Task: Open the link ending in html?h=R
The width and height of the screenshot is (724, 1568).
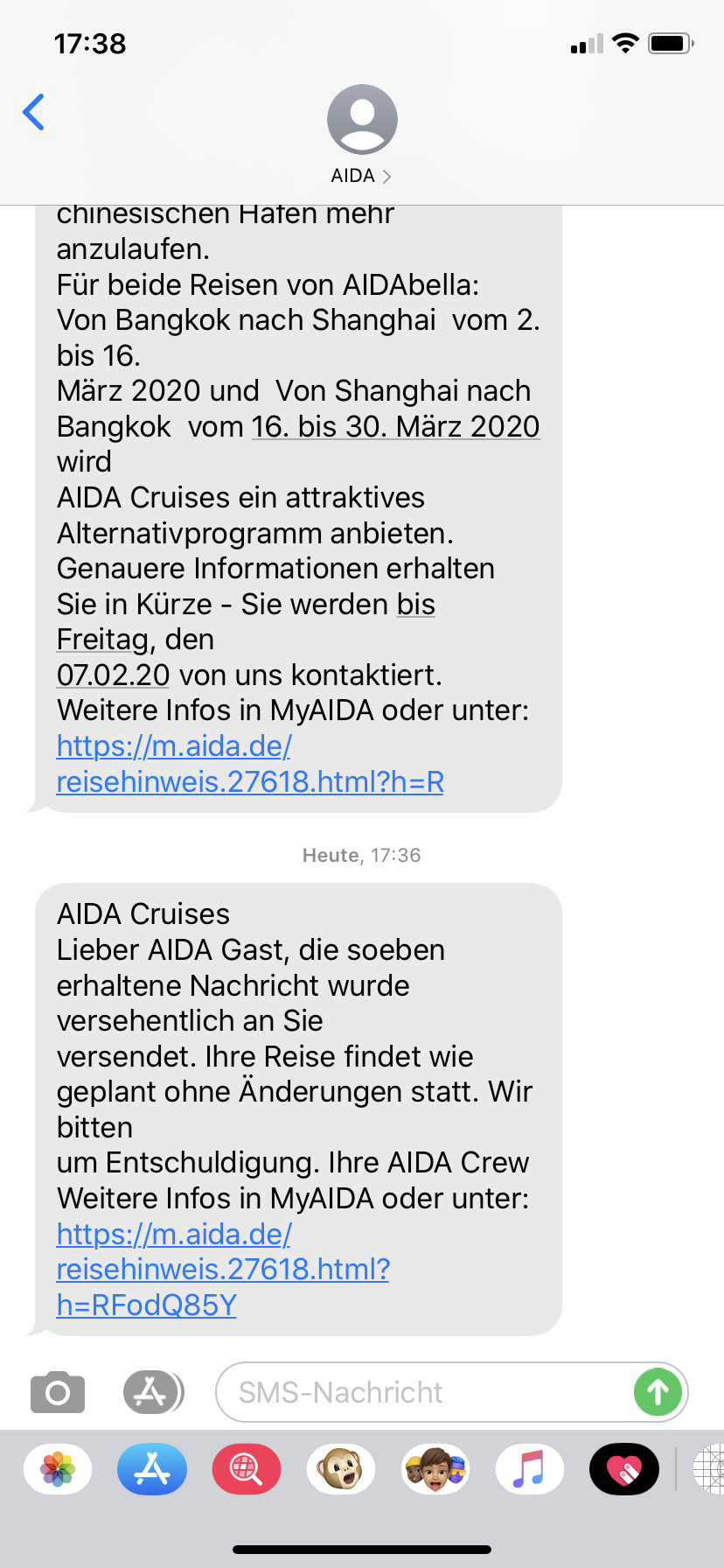Action: pos(249,764)
